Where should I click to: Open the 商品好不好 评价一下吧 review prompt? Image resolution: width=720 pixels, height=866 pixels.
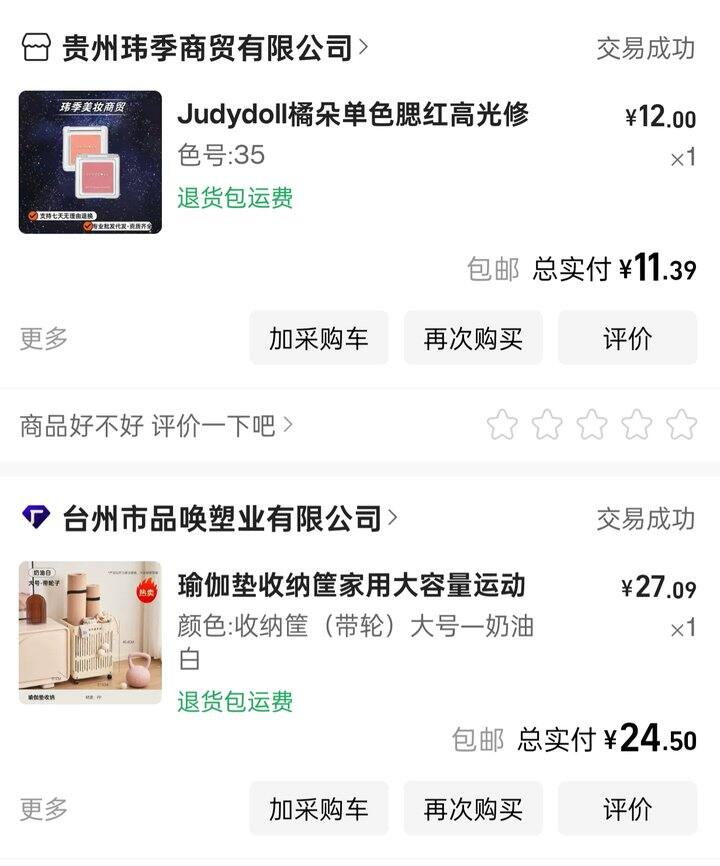[x=156, y=426]
